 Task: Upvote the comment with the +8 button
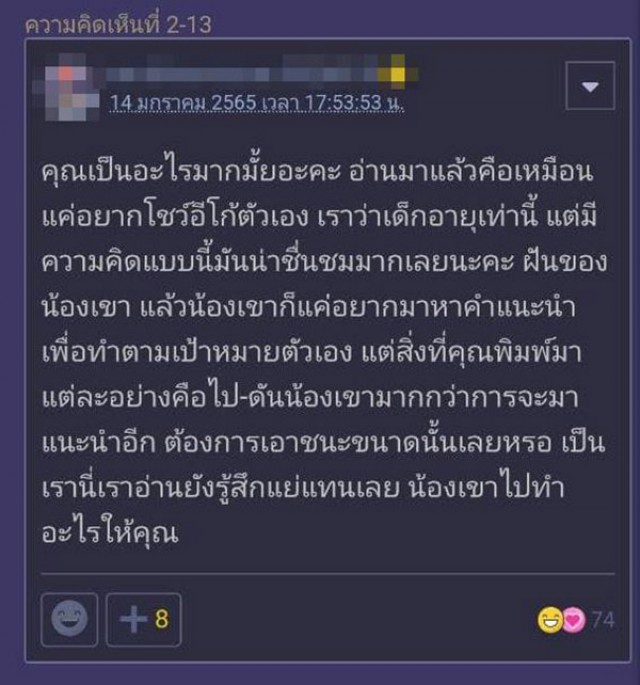(144, 619)
